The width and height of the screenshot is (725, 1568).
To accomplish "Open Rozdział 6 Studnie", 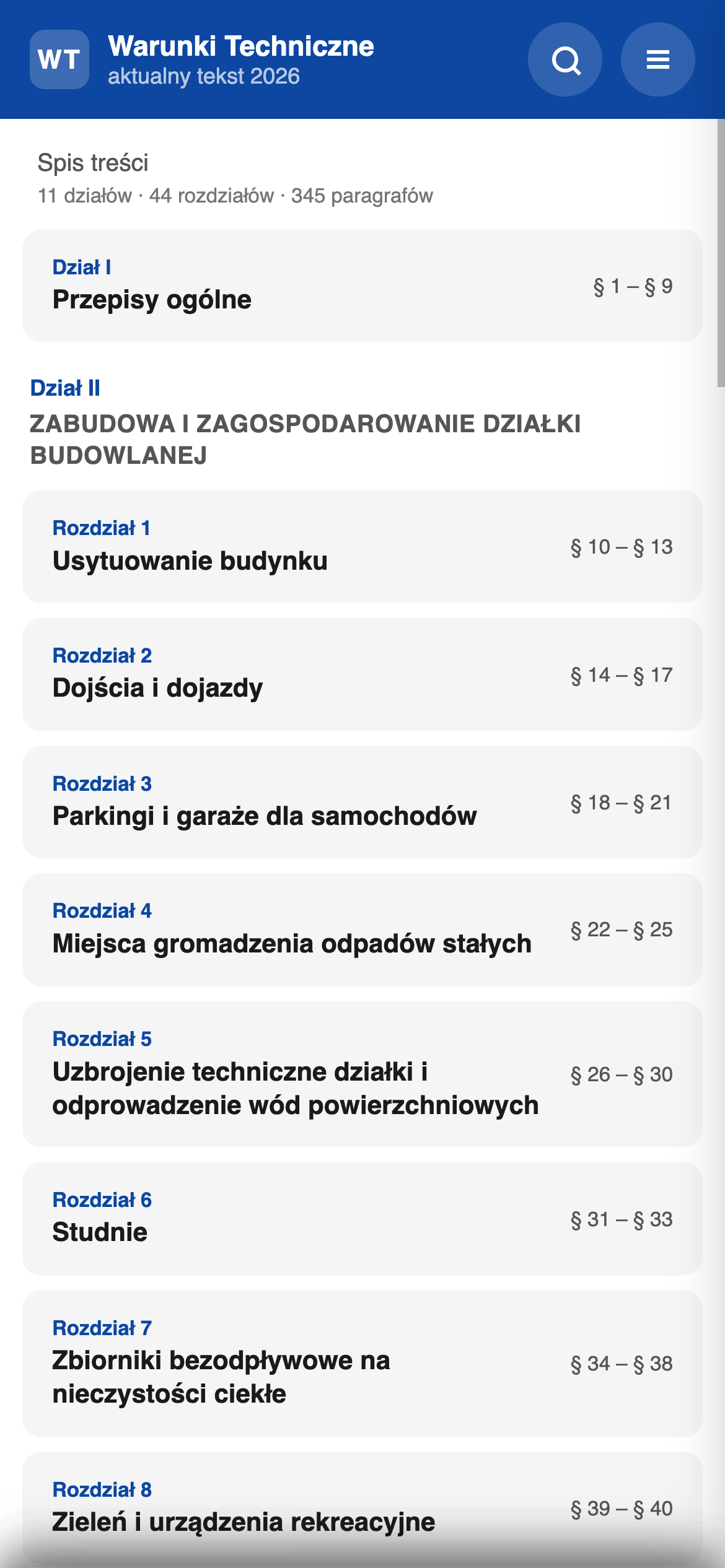I will pyautogui.click(x=361, y=1217).
